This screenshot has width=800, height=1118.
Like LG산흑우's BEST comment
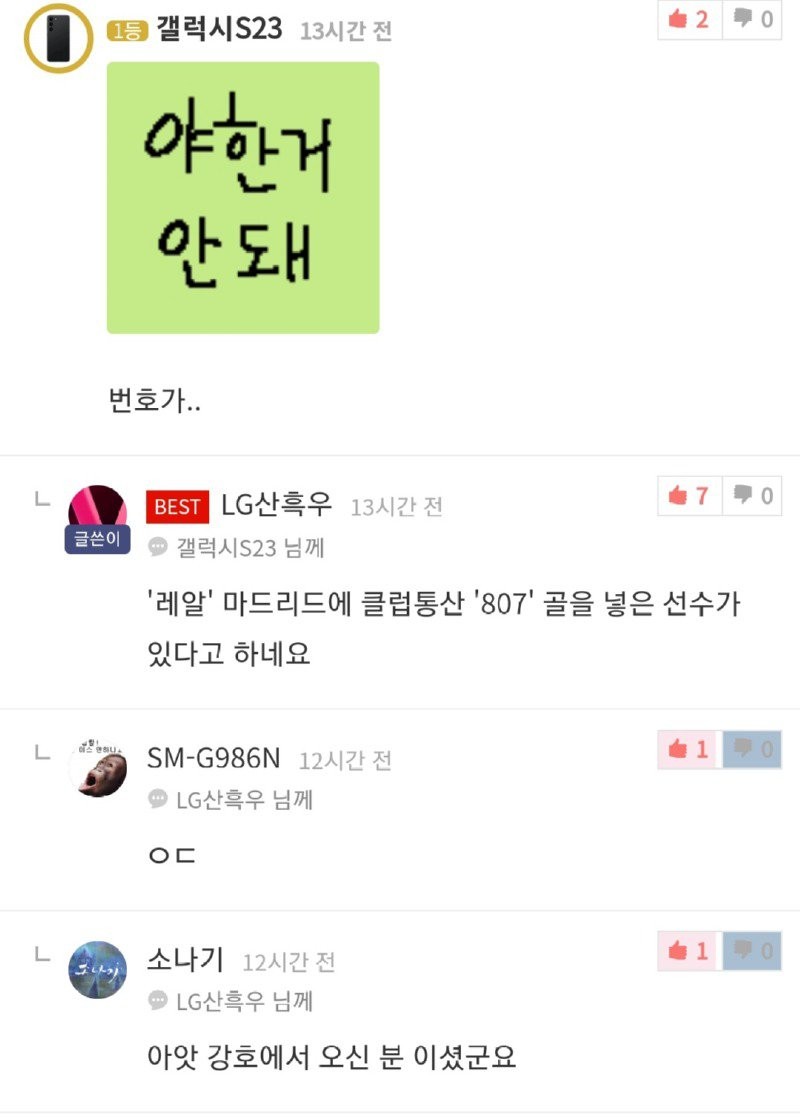coord(688,495)
